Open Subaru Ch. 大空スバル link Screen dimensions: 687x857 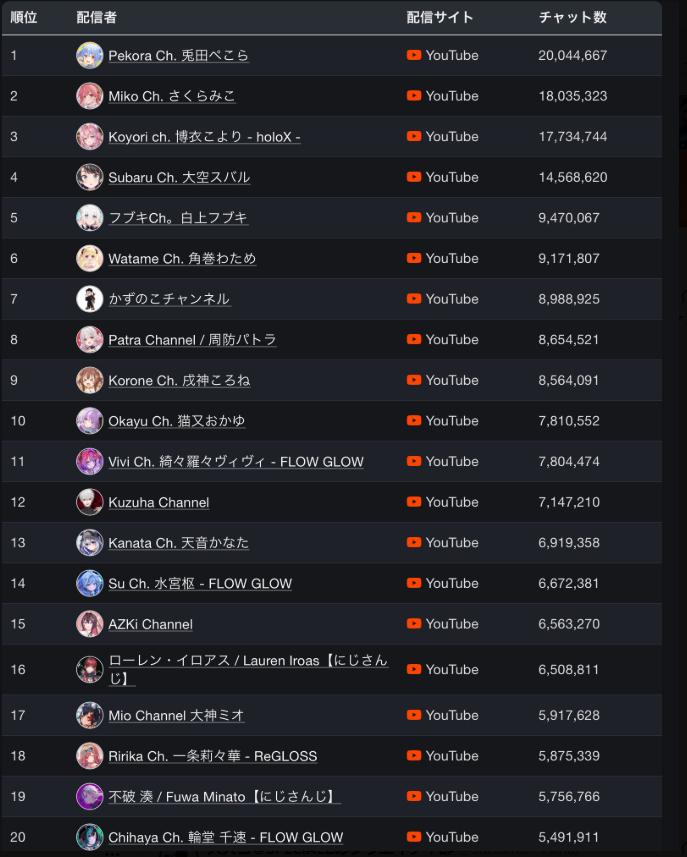coord(179,178)
